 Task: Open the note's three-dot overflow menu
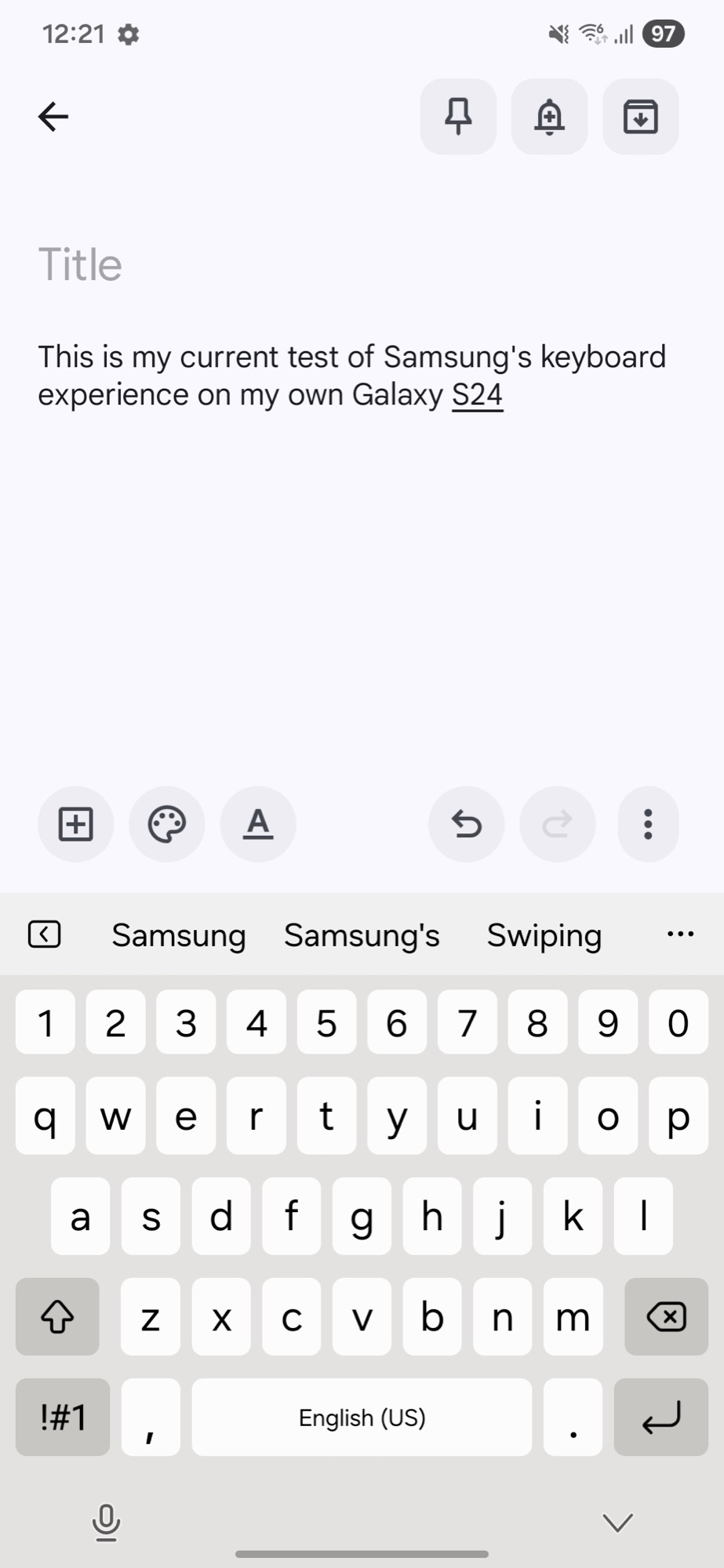click(x=648, y=824)
